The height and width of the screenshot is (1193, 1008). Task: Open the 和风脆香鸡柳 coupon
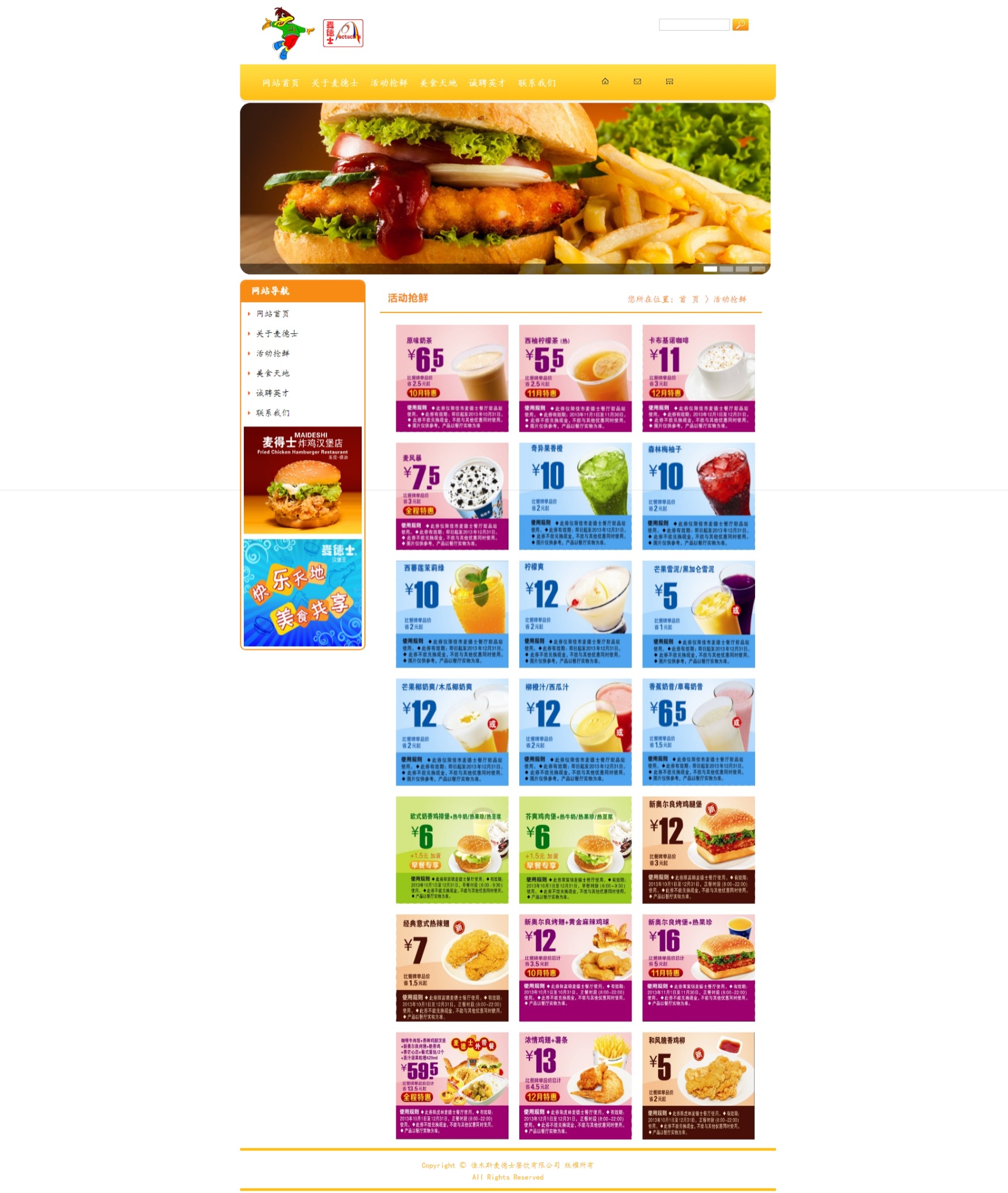point(698,1085)
